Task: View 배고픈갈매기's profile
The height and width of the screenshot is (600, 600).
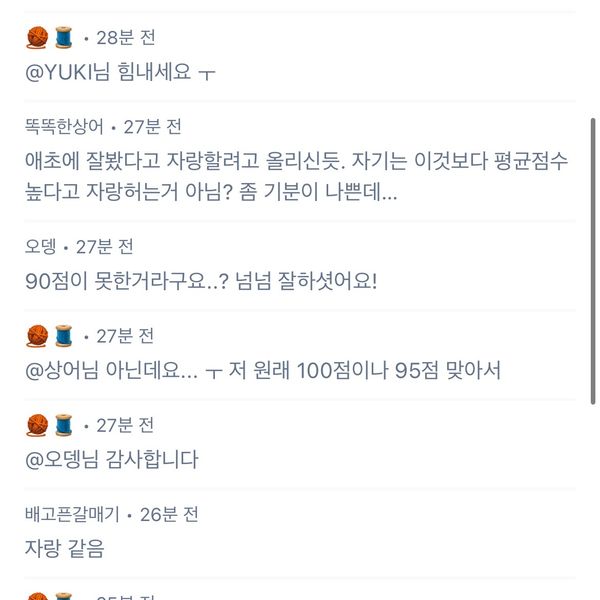Action: coord(72,515)
